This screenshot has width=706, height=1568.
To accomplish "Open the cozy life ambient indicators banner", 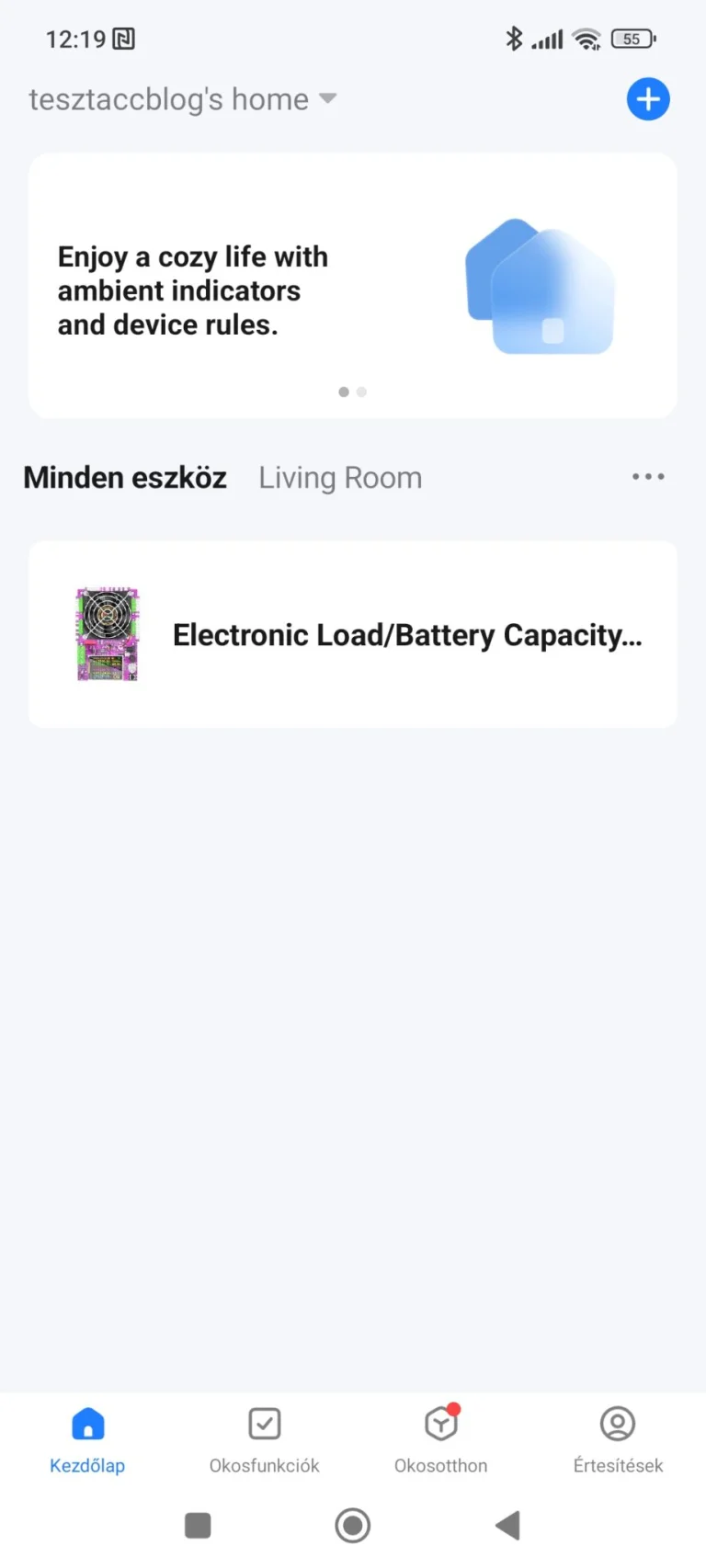I will [x=352, y=287].
